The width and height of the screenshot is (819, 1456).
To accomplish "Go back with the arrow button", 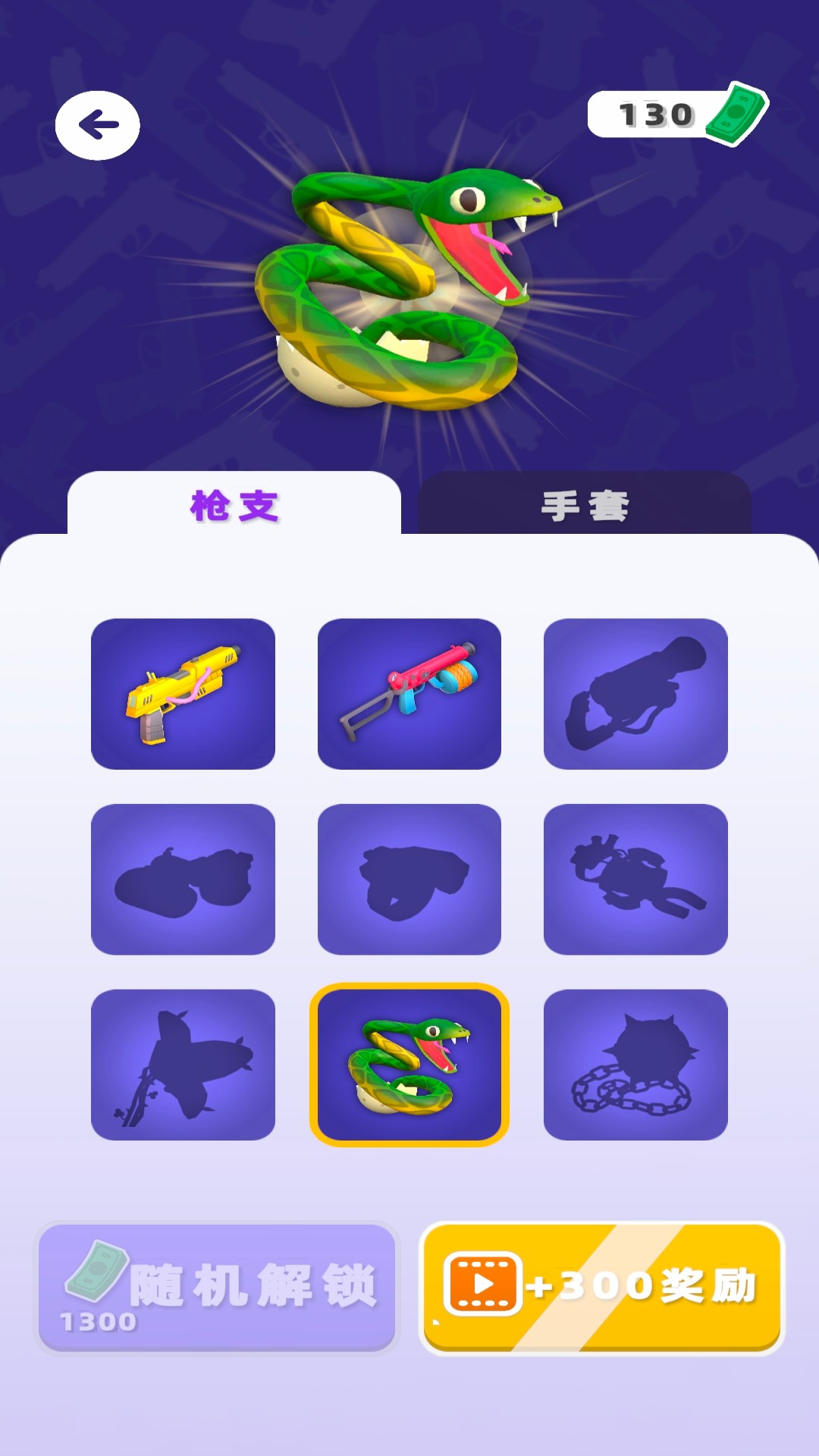I will [x=97, y=125].
